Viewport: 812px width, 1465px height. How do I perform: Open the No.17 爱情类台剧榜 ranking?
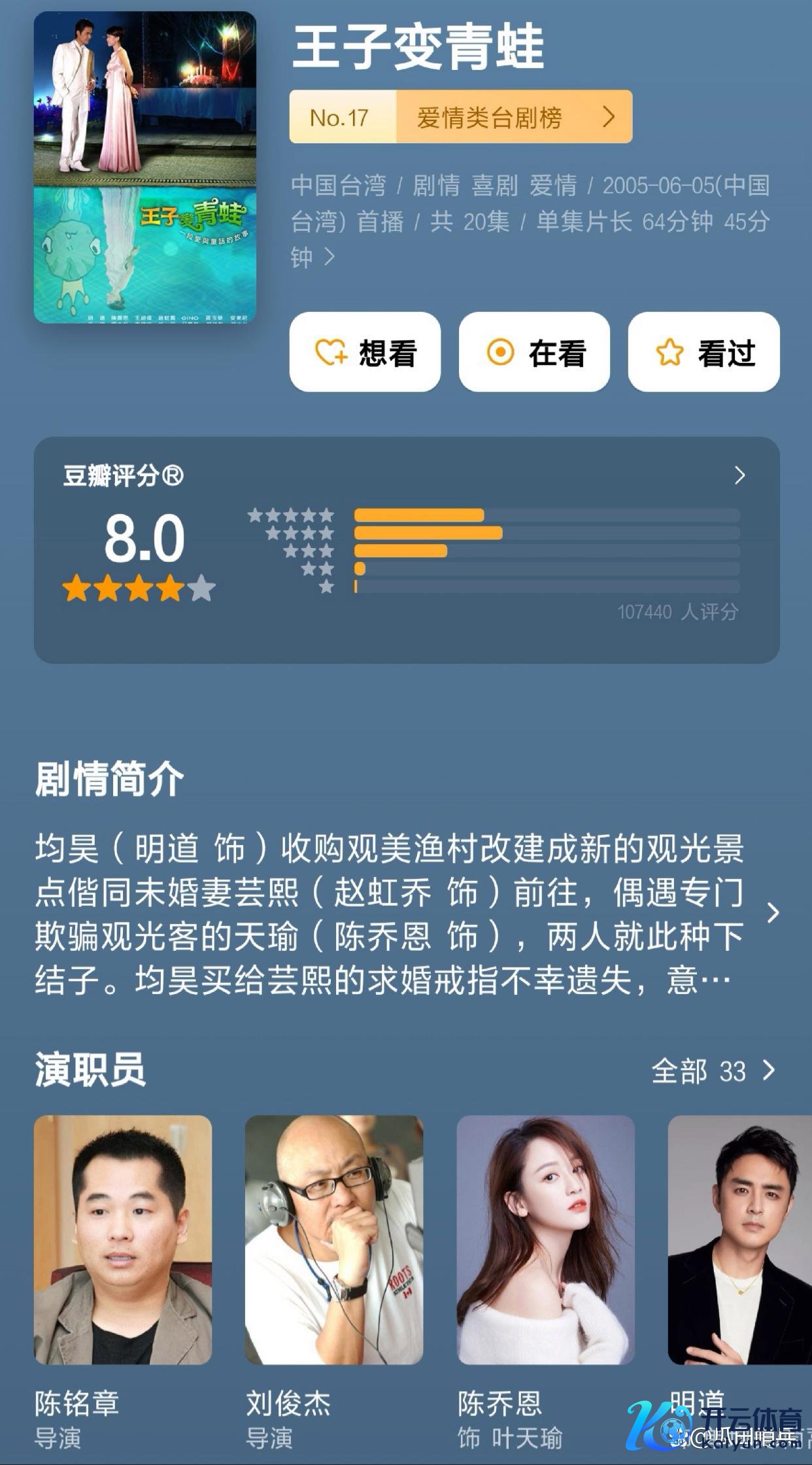460,117
